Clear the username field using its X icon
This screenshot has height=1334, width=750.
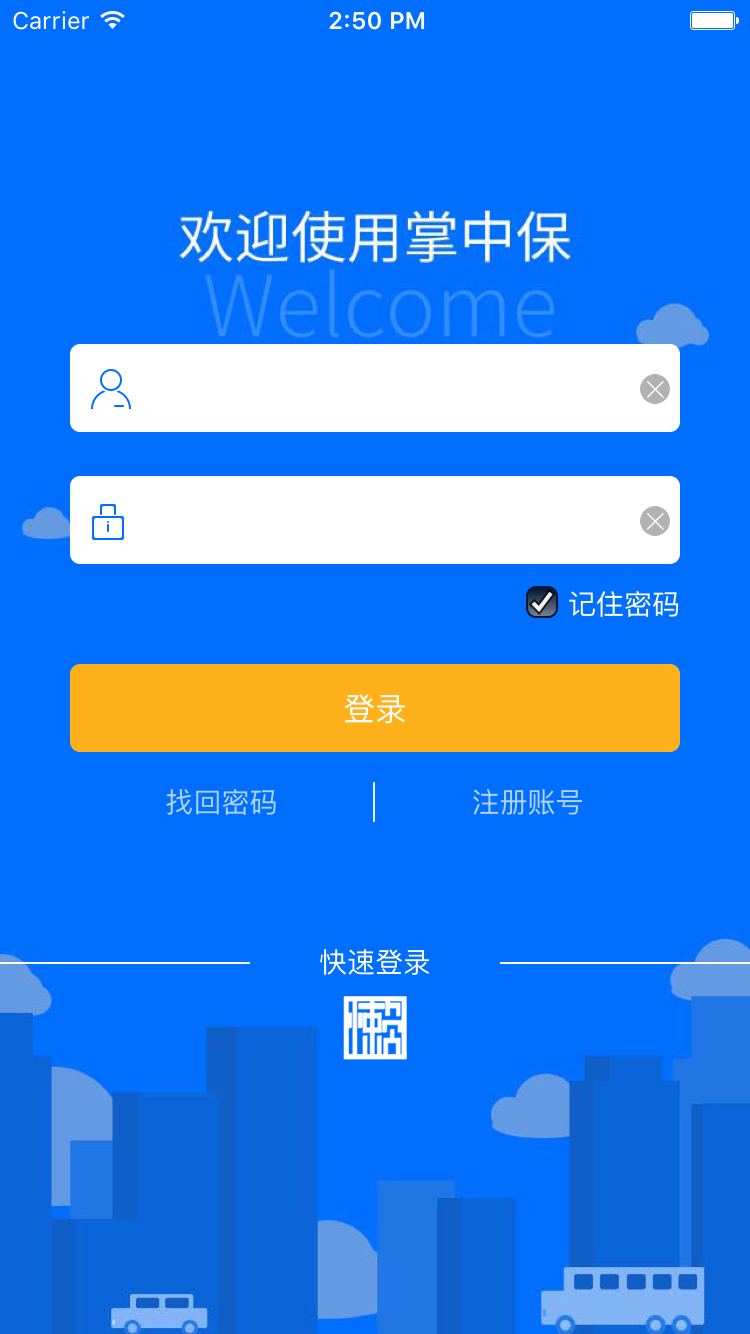(x=655, y=389)
